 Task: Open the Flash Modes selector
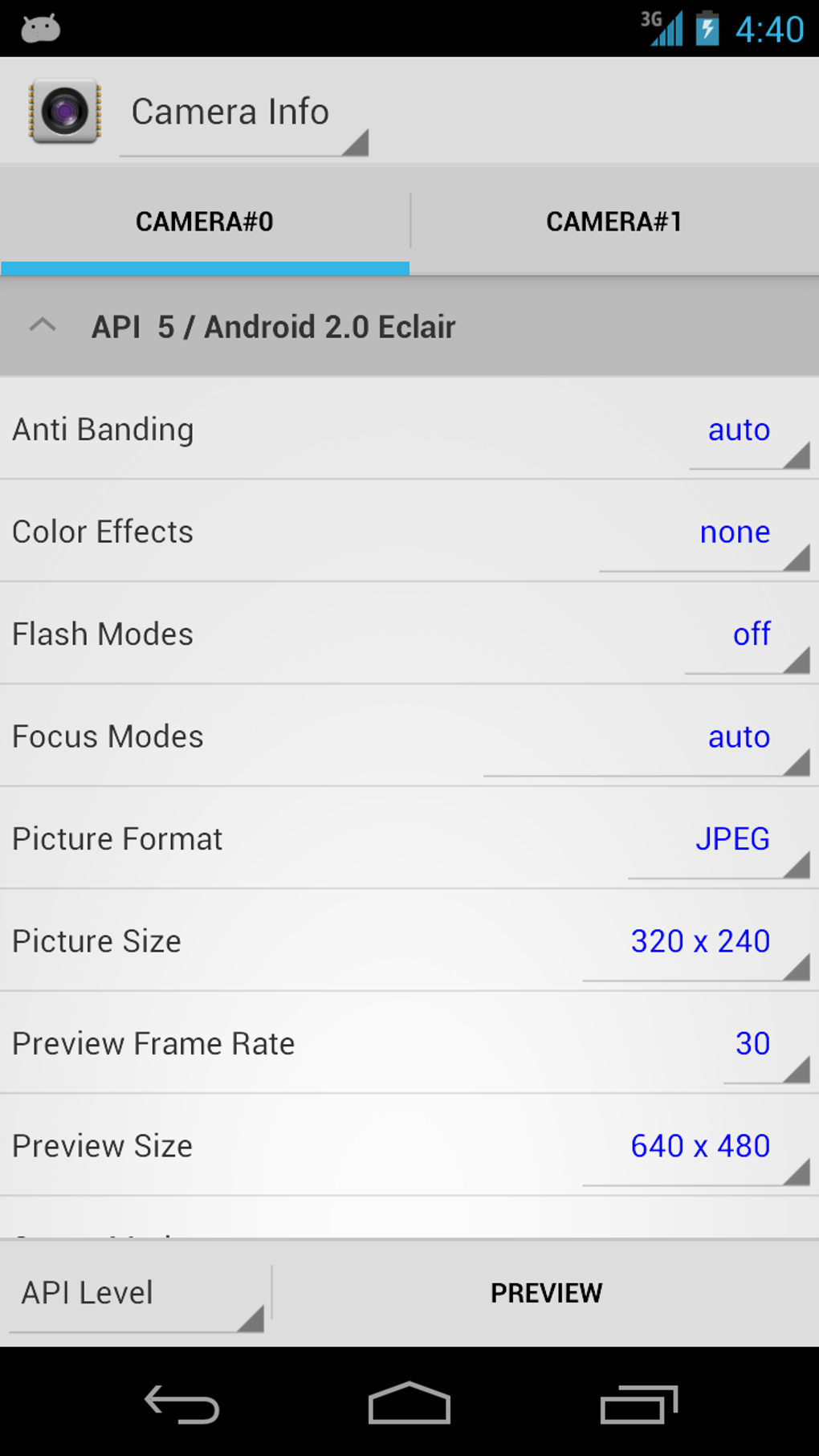[750, 634]
